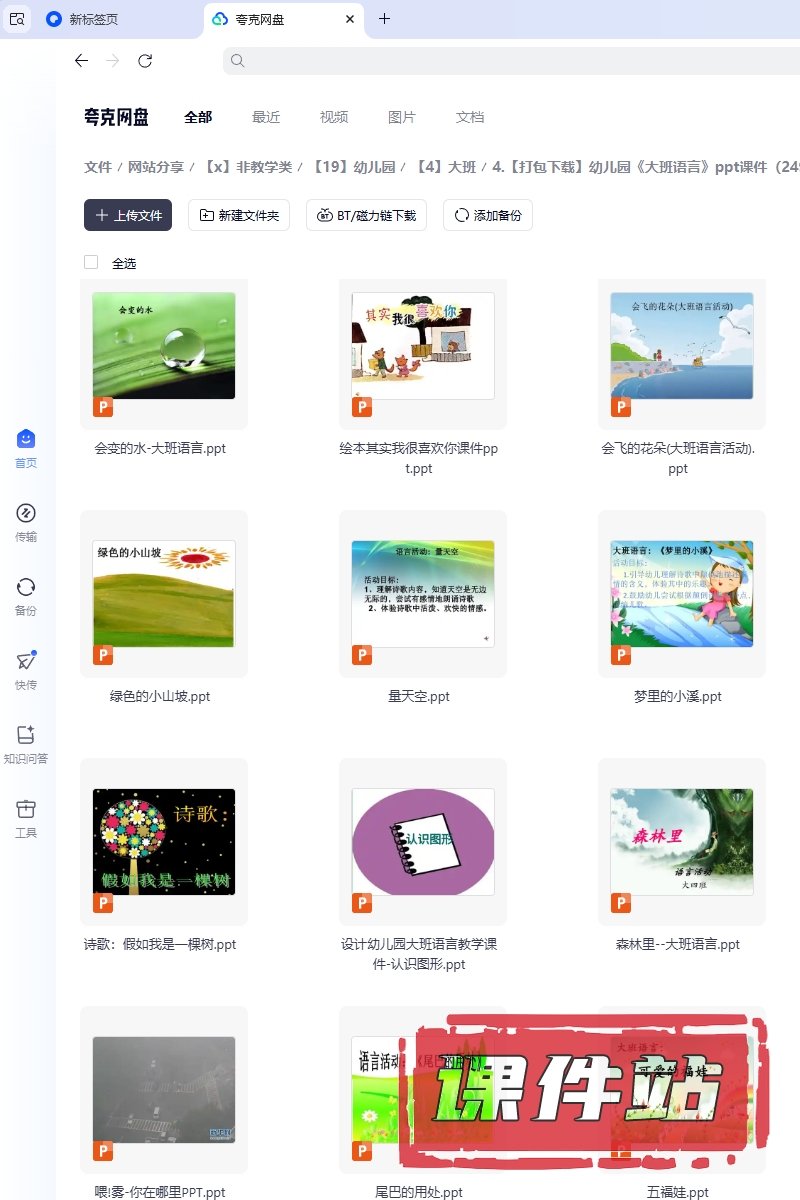The height and width of the screenshot is (1200, 800).
Task: Open the 量天空.ppt file
Action: pyautogui.click(x=423, y=594)
